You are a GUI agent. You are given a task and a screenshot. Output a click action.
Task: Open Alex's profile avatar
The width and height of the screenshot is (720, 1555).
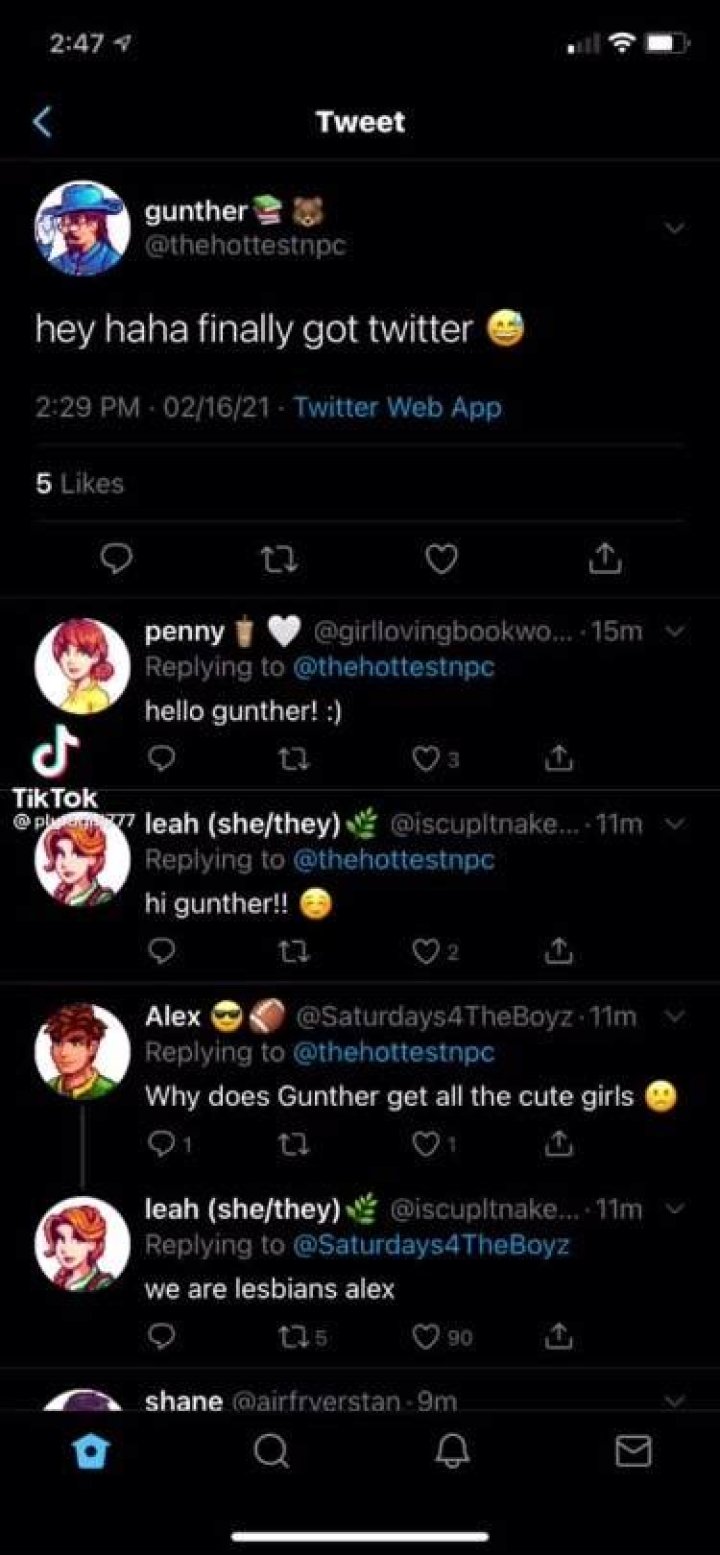tap(82, 1051)
